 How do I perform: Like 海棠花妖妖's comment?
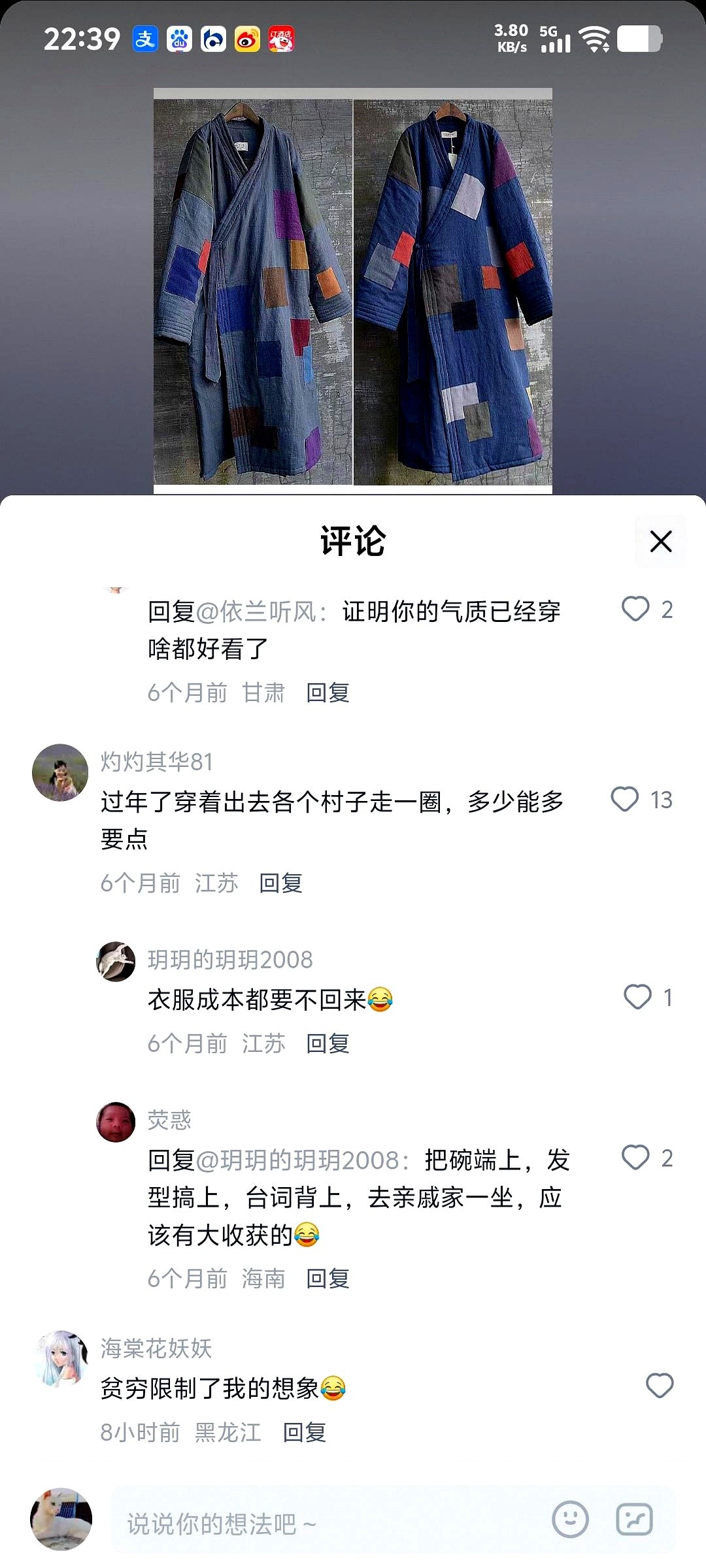point(660,1385)
